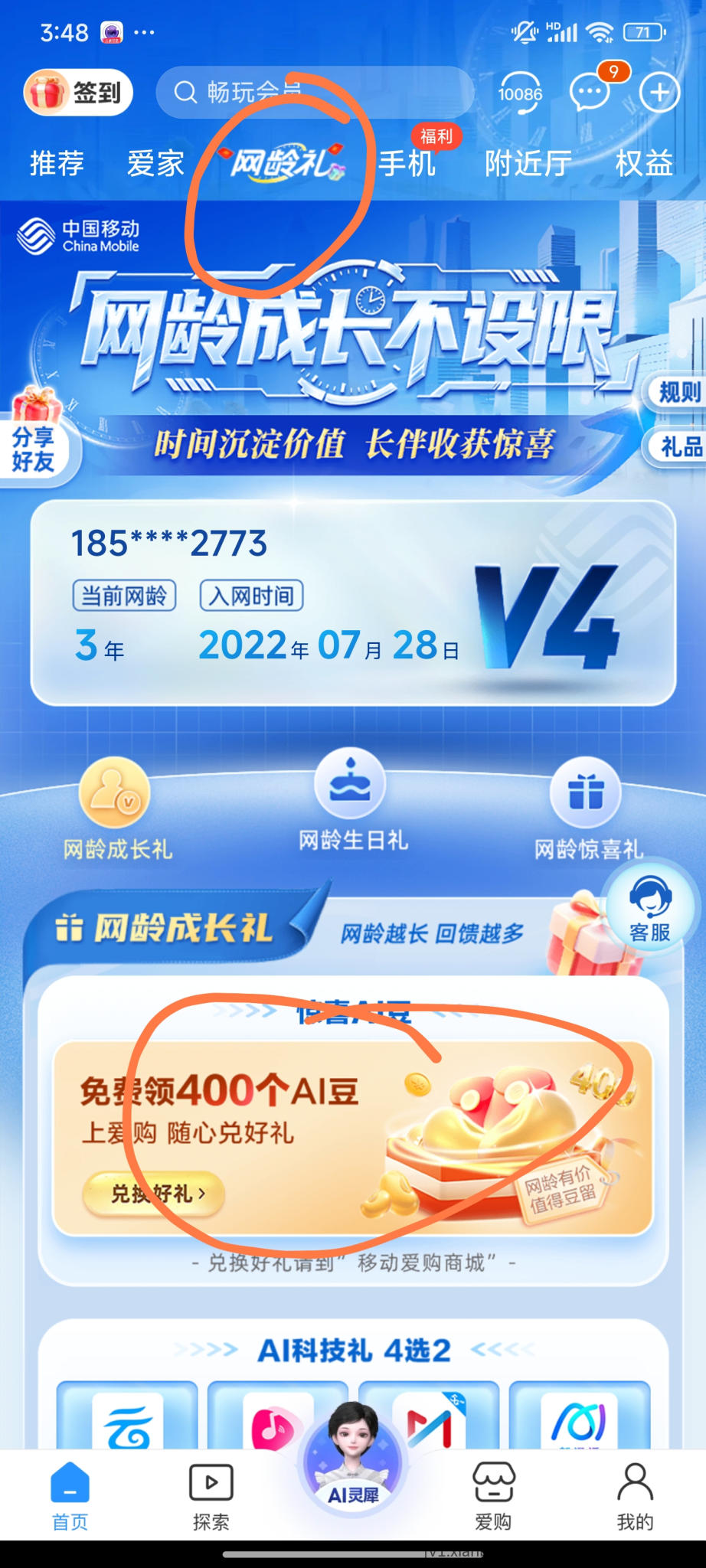Switch to the 手机 tab

[x=407, y=163]
